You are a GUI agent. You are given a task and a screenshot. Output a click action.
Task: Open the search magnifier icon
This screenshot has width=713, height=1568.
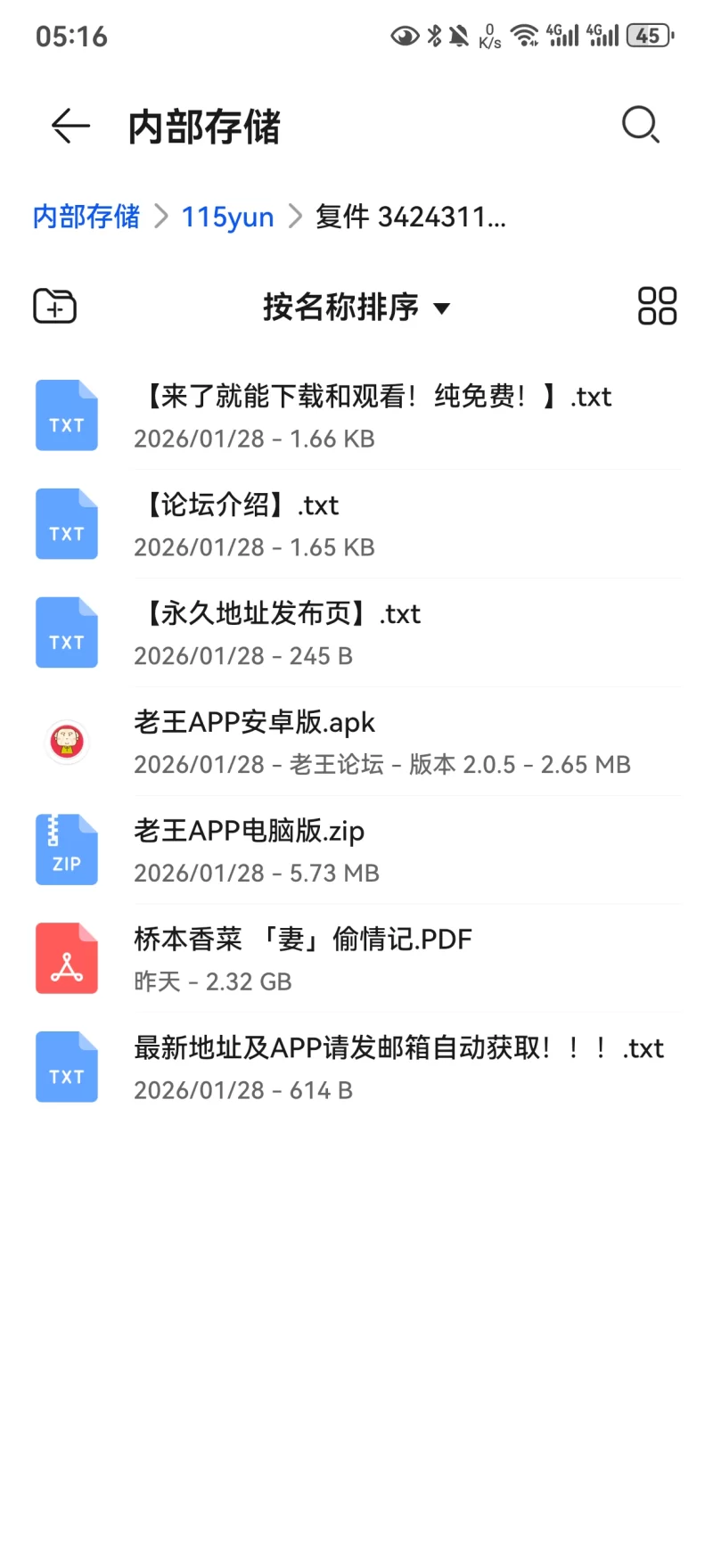coord(640,125)
